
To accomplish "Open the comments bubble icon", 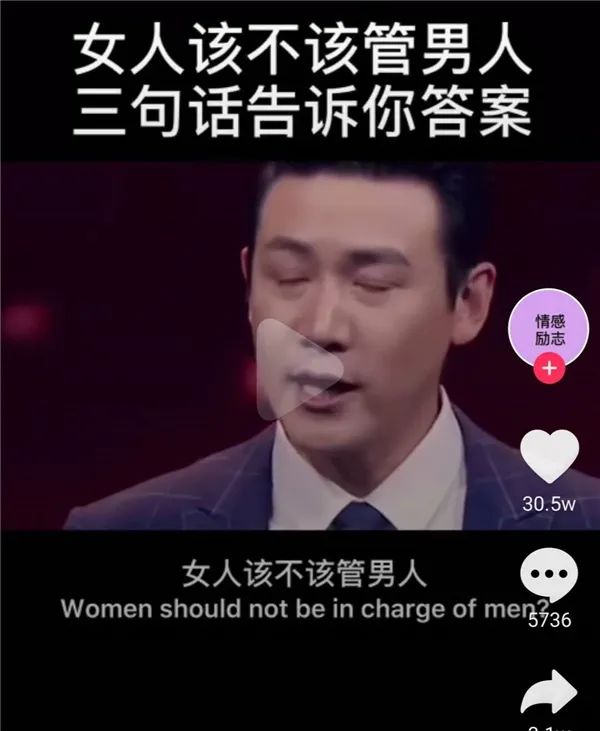I will 550,577.
